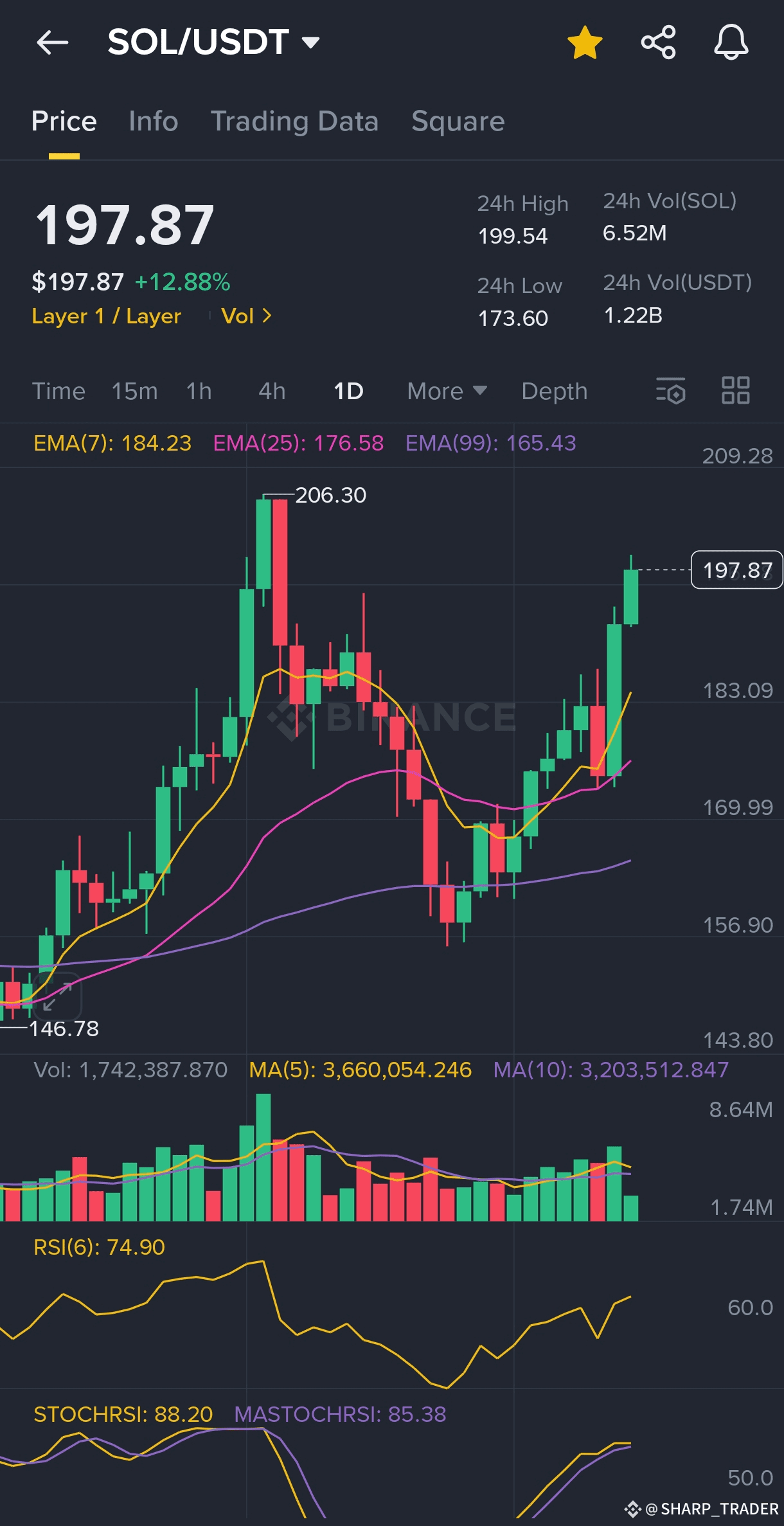The width and height of the screenshot is (784, 1526).
Task: Open the Layer 1 / Layer category link
Action: pos(107,316)
